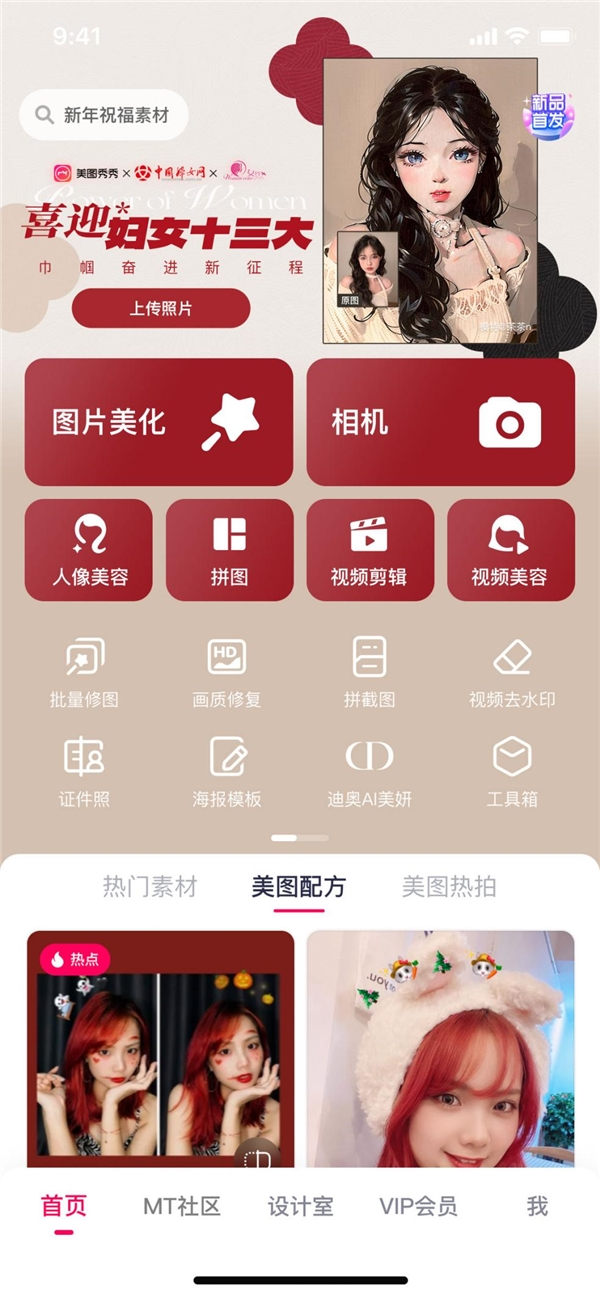
Task: Go to the MT社区 community tab
Action: click(x=181, y=1207)
